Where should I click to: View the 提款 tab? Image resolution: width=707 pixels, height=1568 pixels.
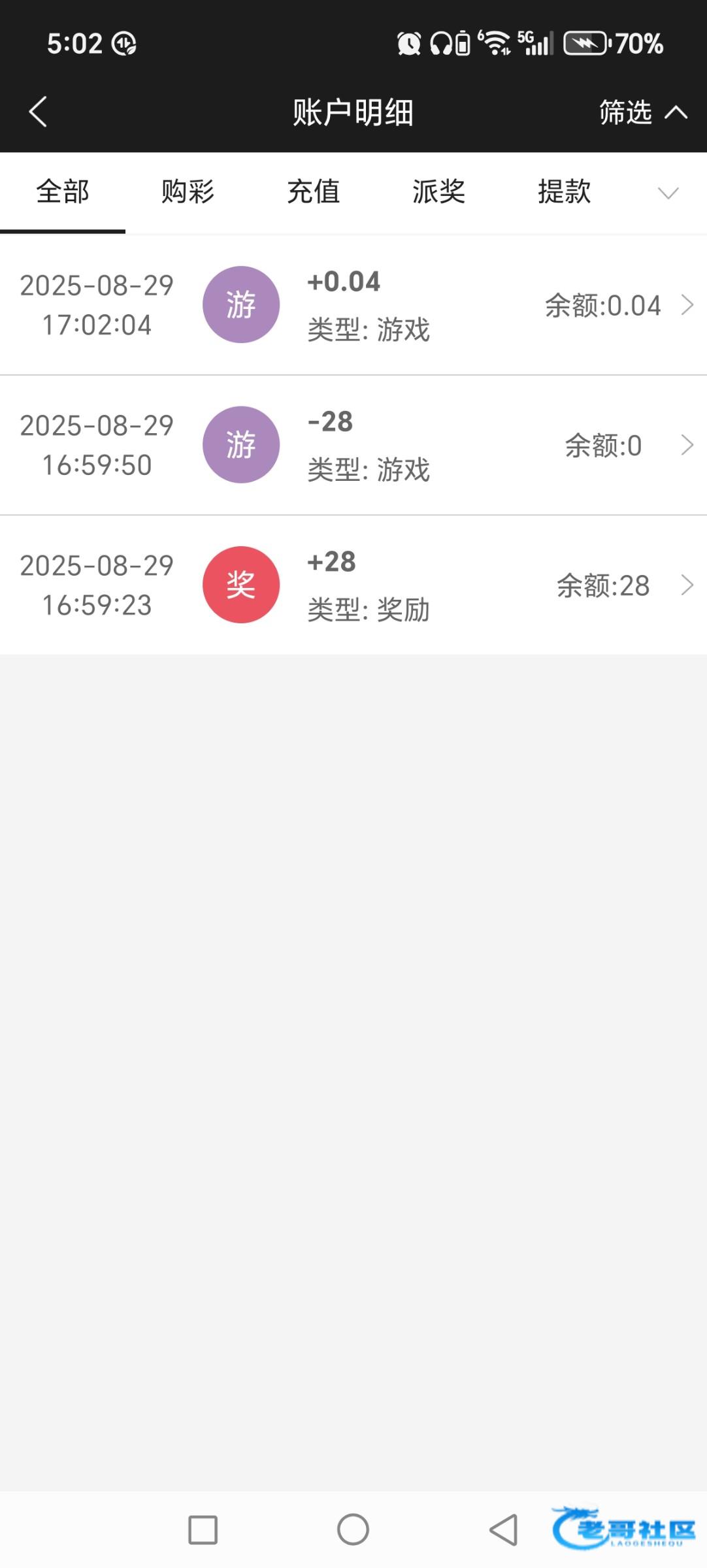[564, 192]
